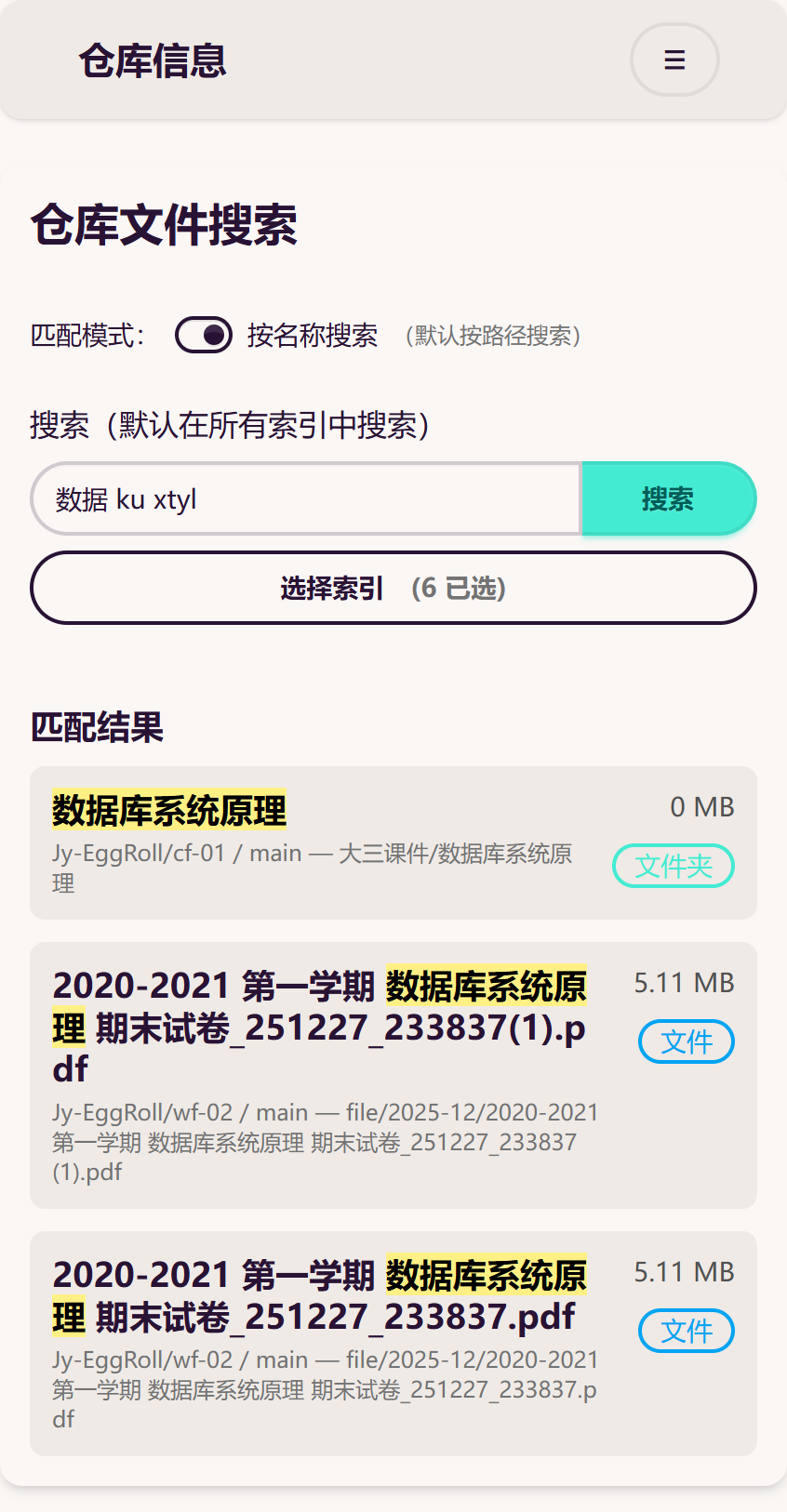This screenshot has width=787, height=1512.
Task: Click the 文件夹 badge on 数据库系统原理 result
Action: coord(673,866)
